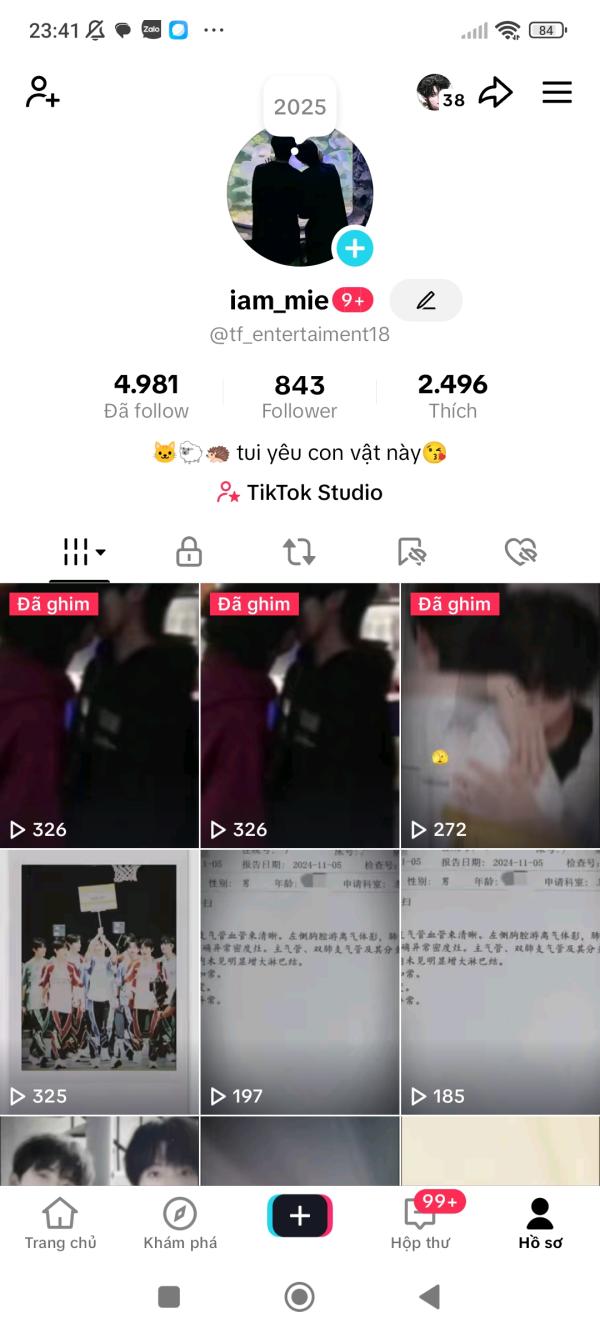Go to Trang chủ home tab
Screen dimensions: 600x1333
tap(60, 1224)
